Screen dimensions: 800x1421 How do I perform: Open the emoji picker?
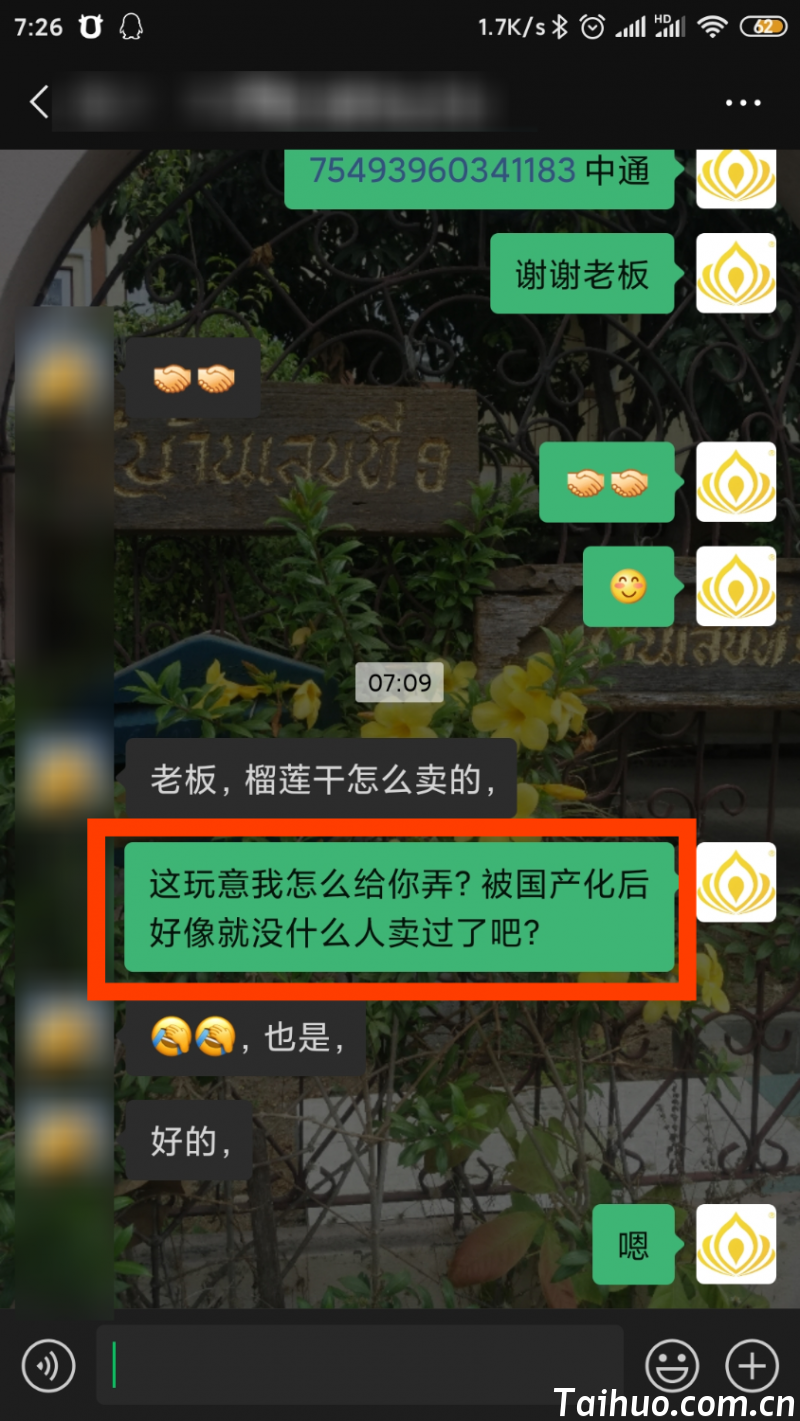coord(672,1365)
